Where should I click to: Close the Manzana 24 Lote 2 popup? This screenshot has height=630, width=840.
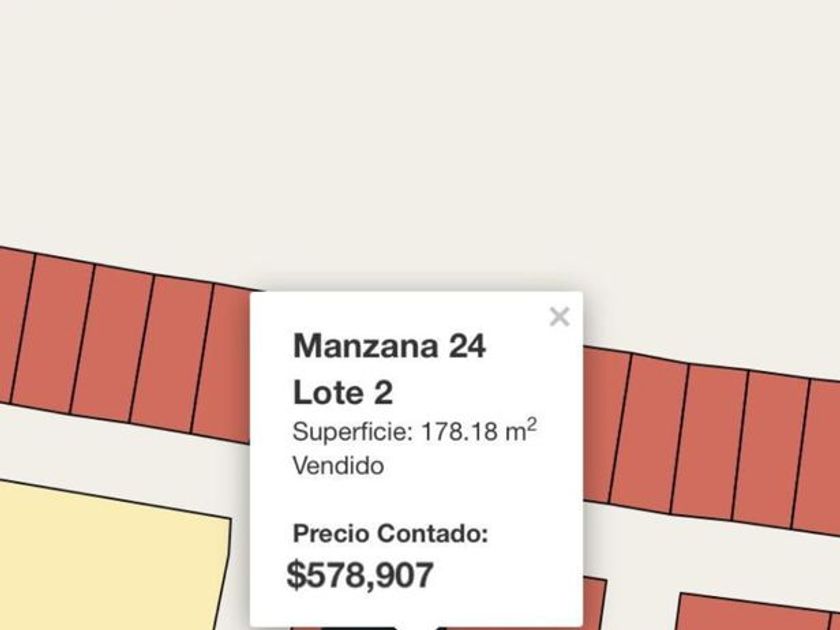(x=559, y=317)
